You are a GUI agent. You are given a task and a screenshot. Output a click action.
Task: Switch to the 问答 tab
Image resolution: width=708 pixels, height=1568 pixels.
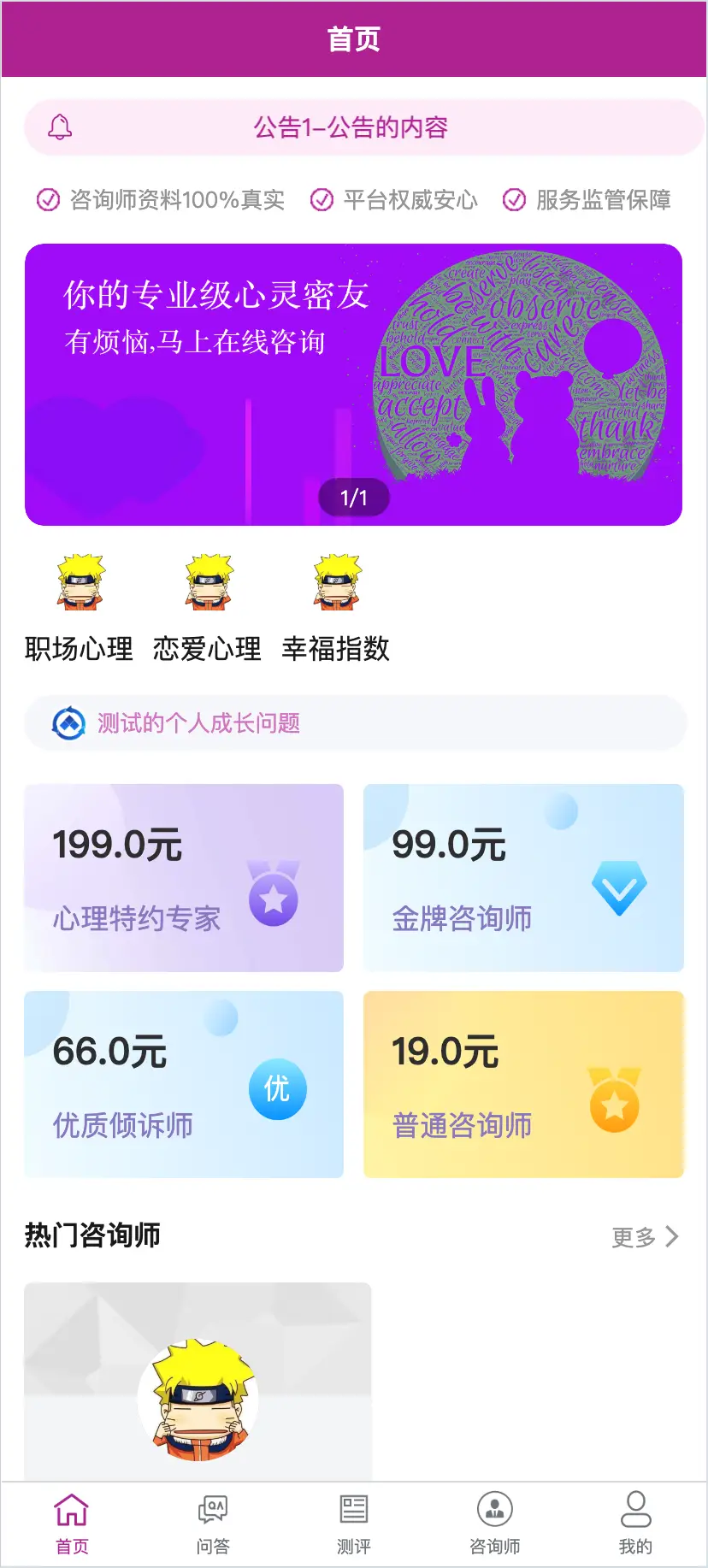tap(213, 1524)
